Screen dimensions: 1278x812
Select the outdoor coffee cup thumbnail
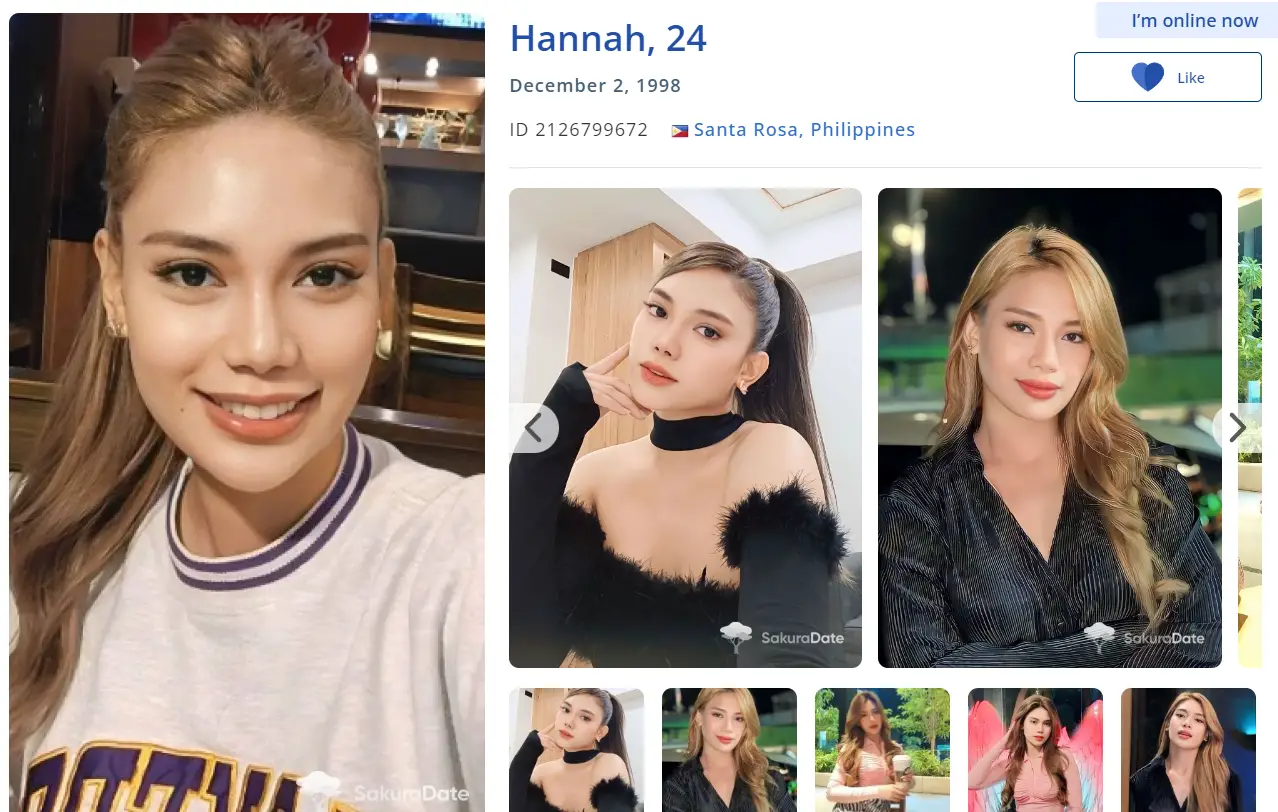[882, 749]
